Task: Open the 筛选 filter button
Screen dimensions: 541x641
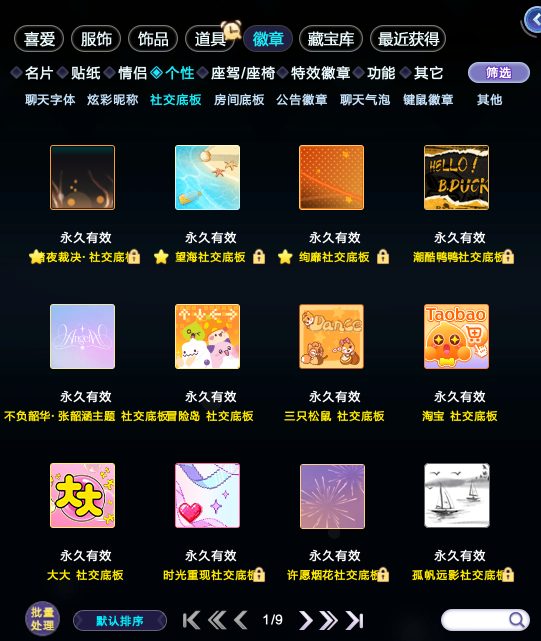Action: click(498, 73)
